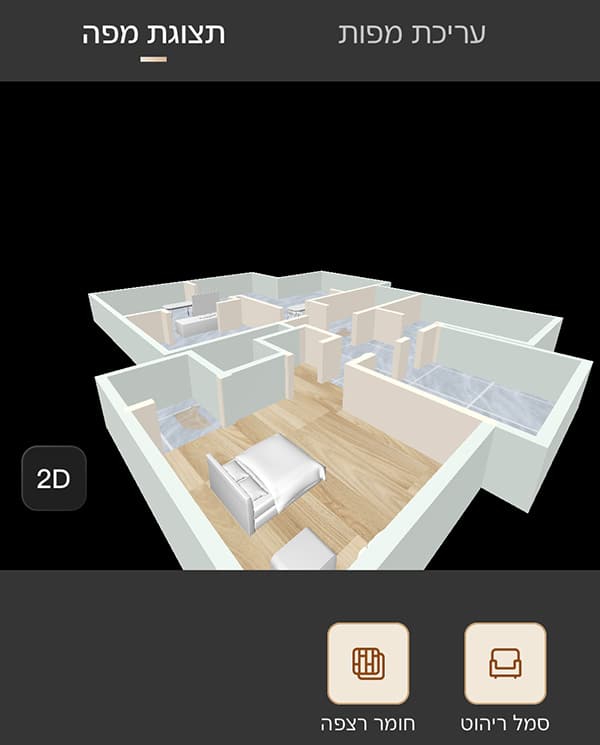Select the תצוגת מפה tab
The image size is (600, 745).
point(153,33)
